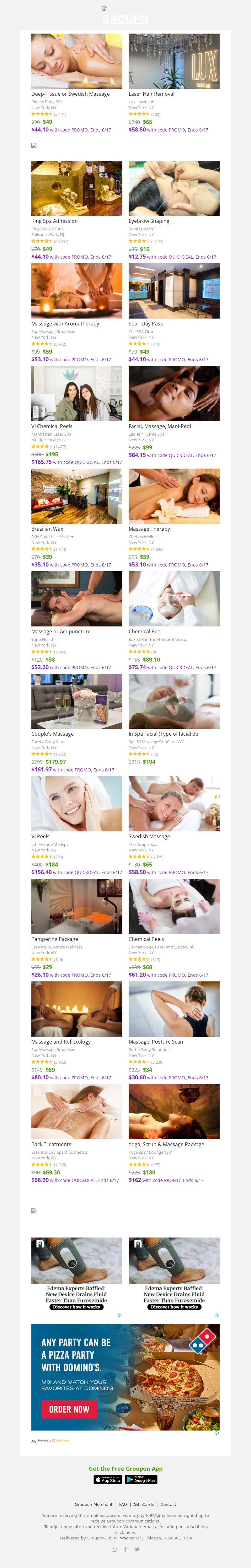View the Laser Hair Removal deal

click(x=174, y=62)
